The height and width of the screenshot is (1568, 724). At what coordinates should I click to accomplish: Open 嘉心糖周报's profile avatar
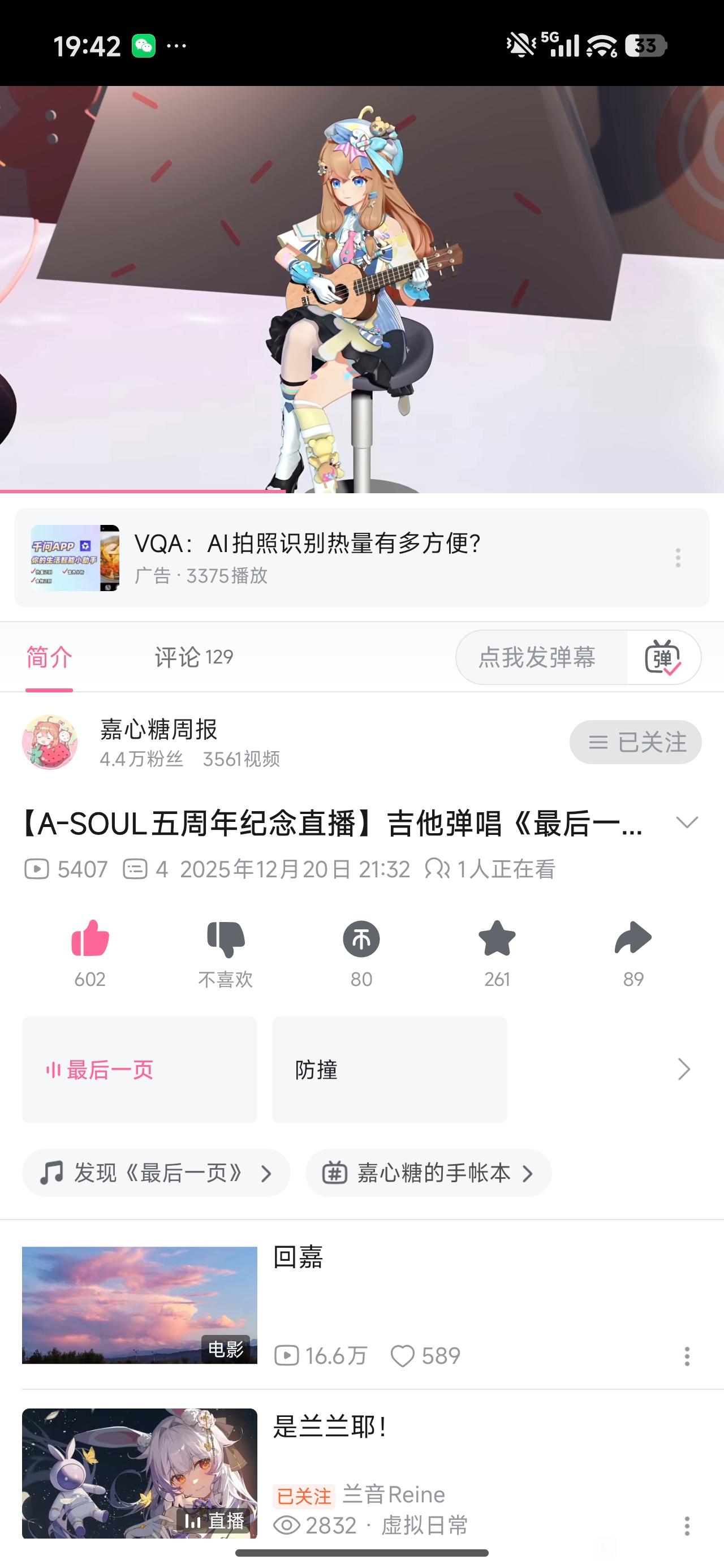pos(50,742)
